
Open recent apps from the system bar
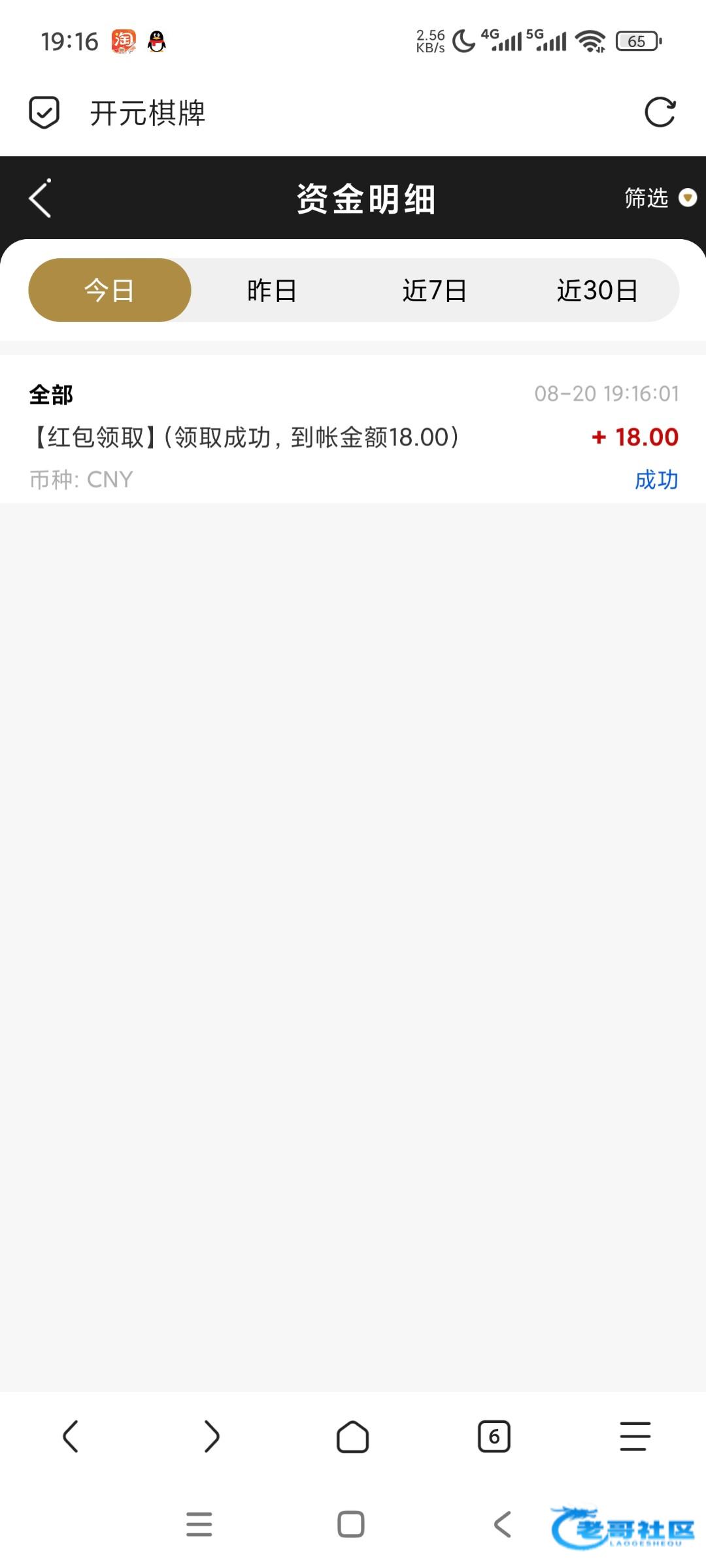[199, 1524]
